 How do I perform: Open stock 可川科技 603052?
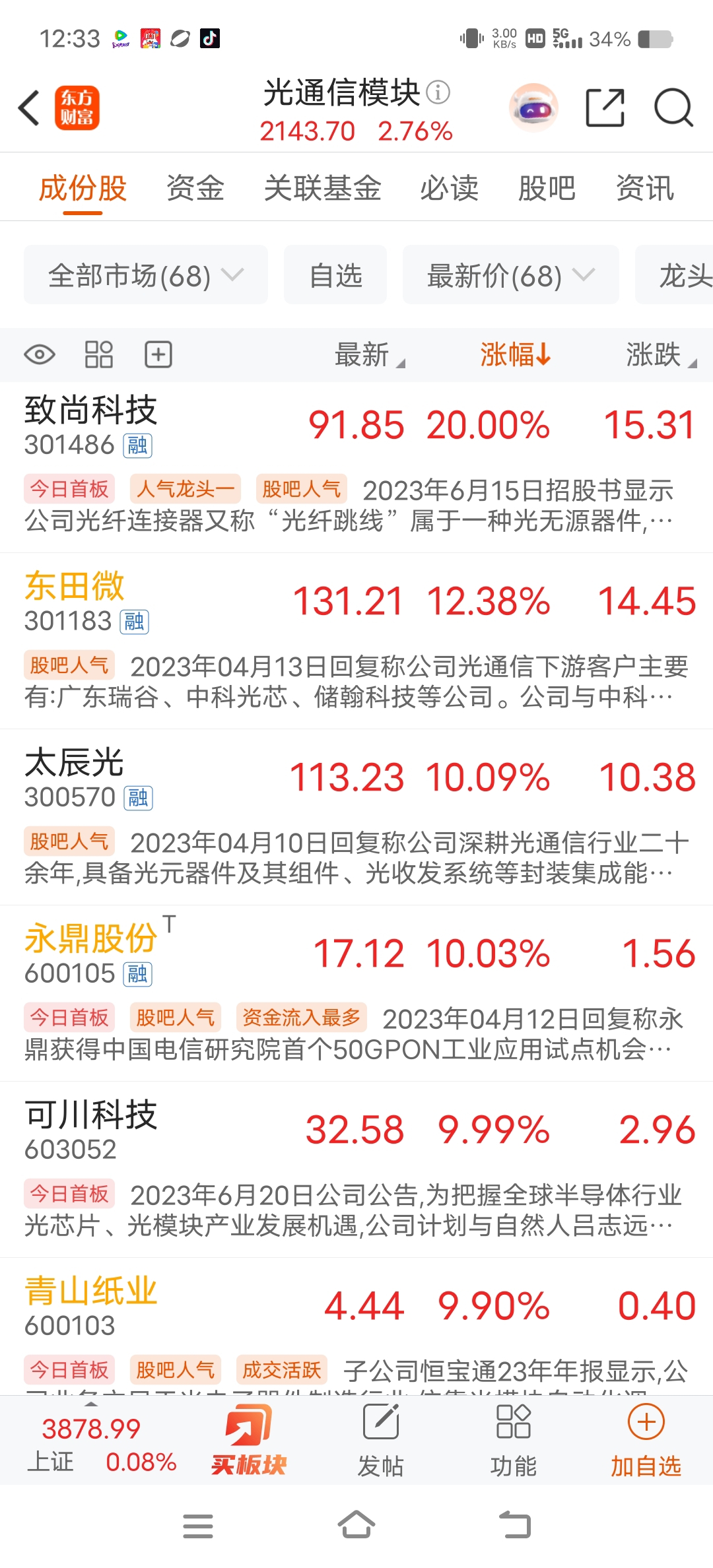pos(356,1169)
